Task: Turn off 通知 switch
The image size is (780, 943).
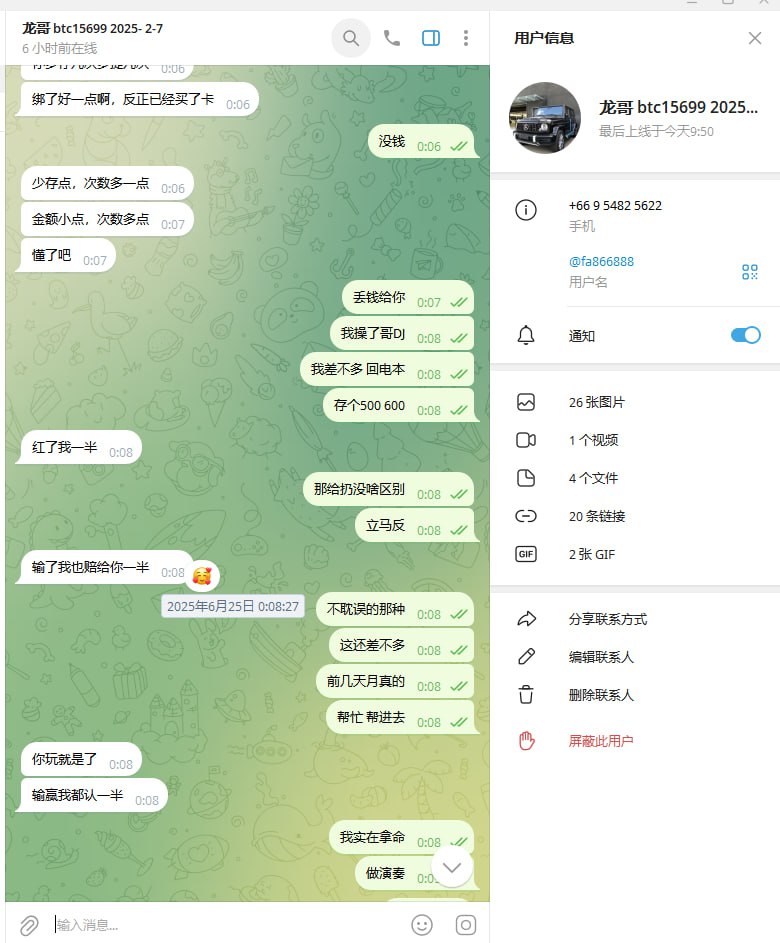Action: (x=745, y=335)
